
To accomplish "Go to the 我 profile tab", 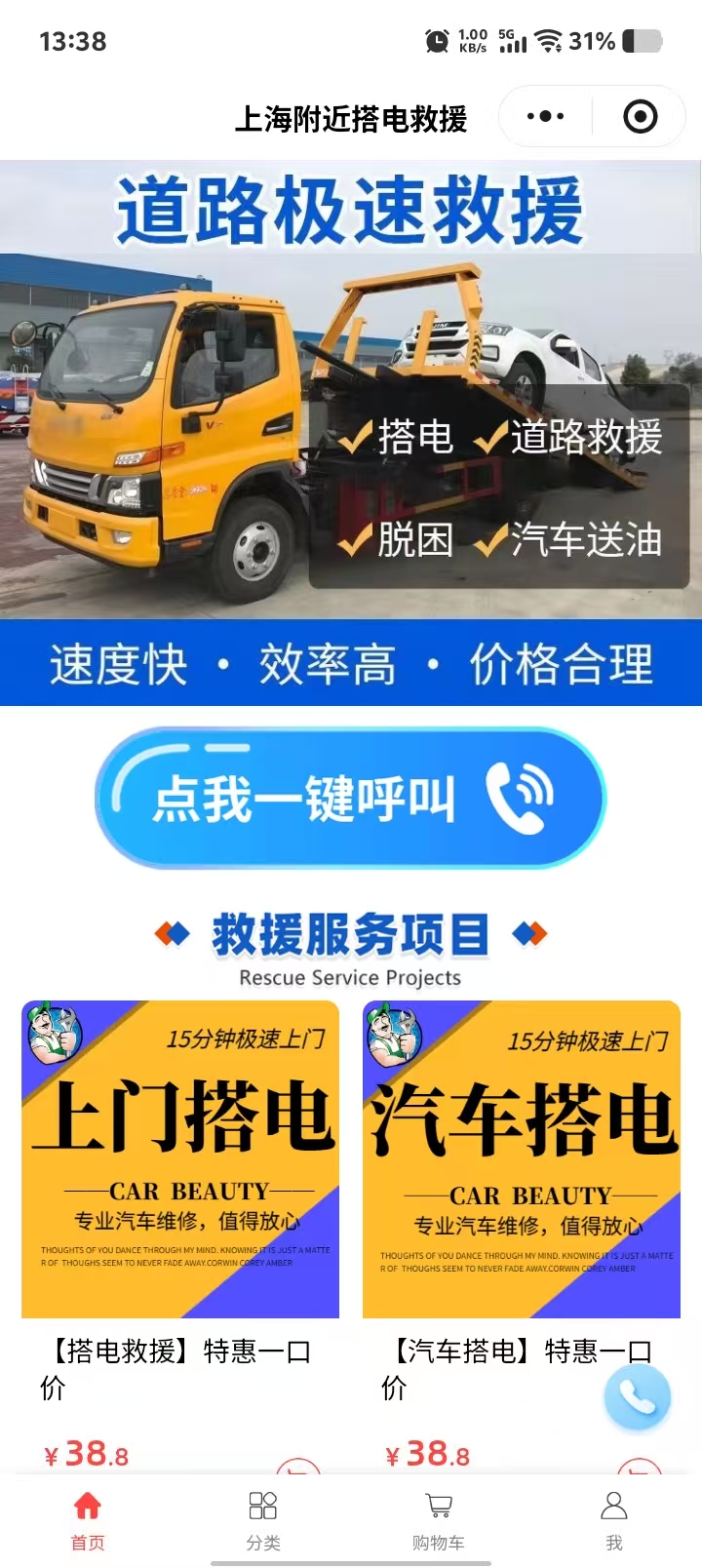I will pyautogui.click(x=614, y=1519).
